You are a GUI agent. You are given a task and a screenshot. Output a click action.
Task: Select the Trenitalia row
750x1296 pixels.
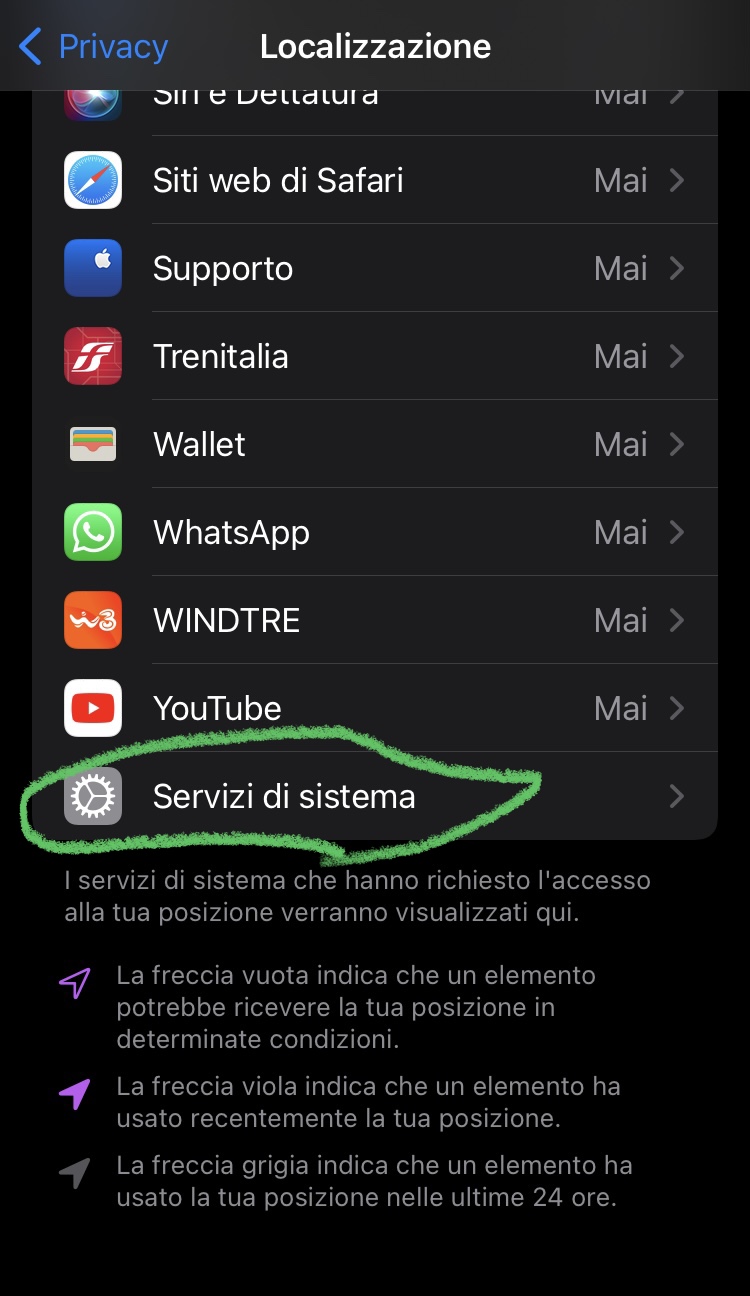(375, 356)
